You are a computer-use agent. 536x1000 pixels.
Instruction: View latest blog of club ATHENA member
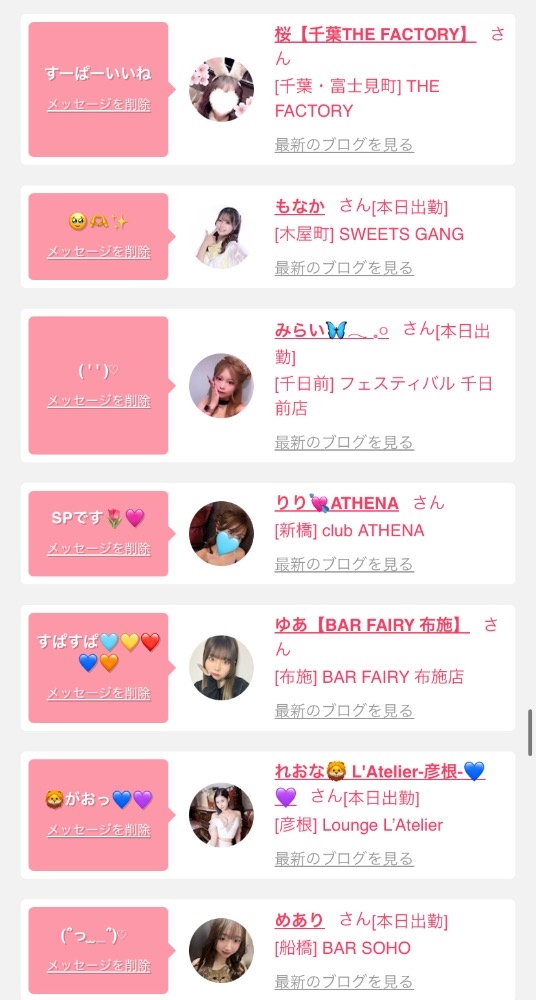pos(344,564)
